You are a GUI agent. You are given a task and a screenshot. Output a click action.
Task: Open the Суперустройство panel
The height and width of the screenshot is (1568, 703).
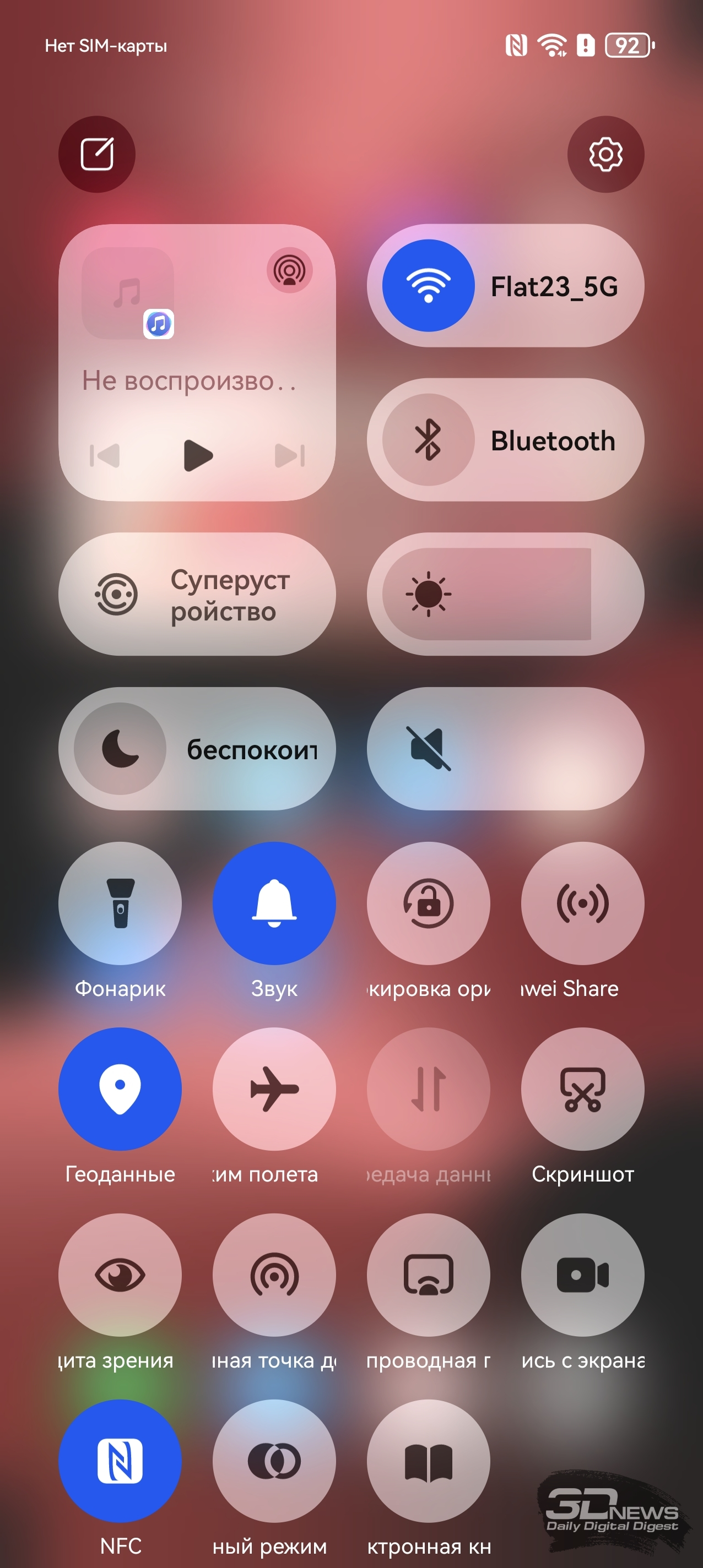pos(197,594)
